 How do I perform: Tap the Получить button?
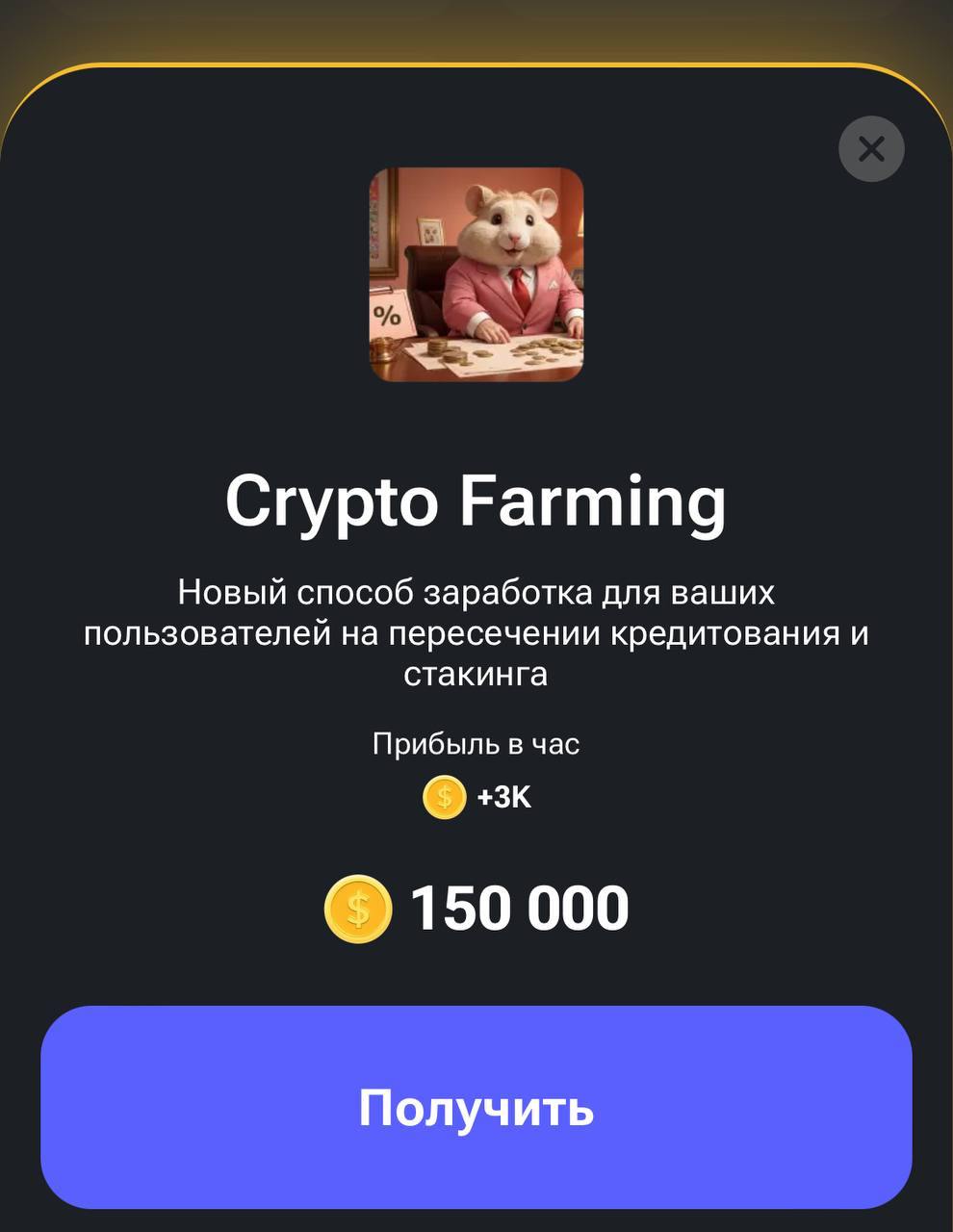[x=476, y=1107]
